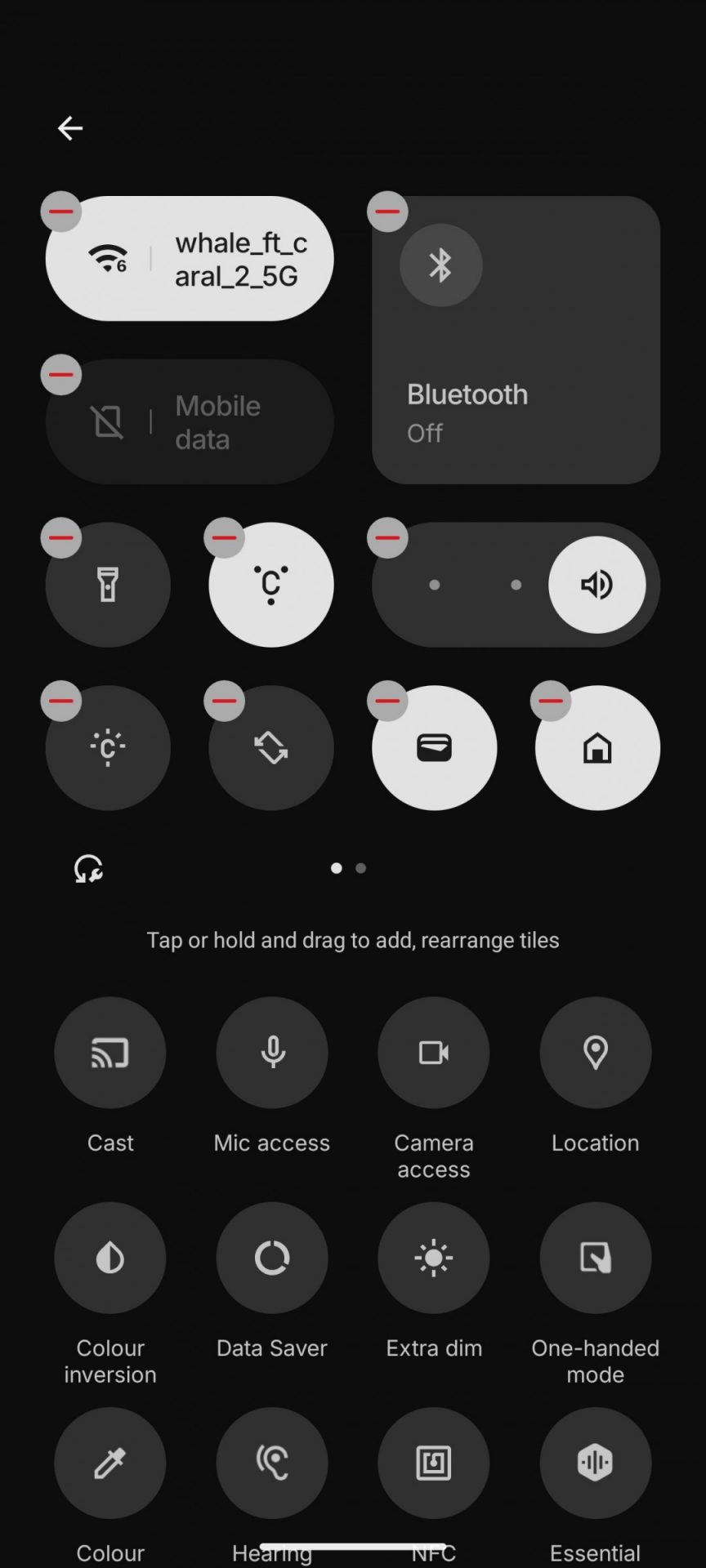The height and width of the screenshot is (1568, 706).
Task: Reset tiles with the refresh icon
Action: [88, 868]
